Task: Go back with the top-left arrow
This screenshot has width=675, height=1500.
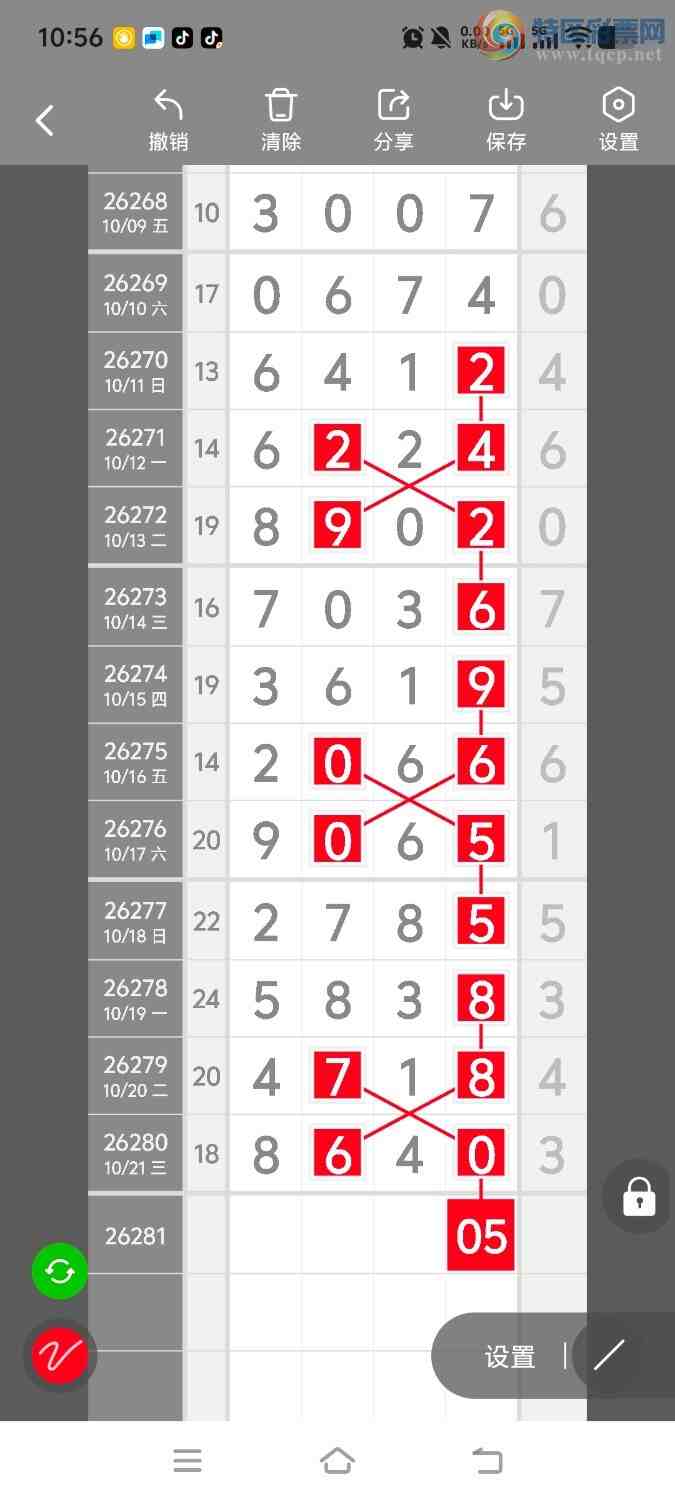Action: [44, 121]
